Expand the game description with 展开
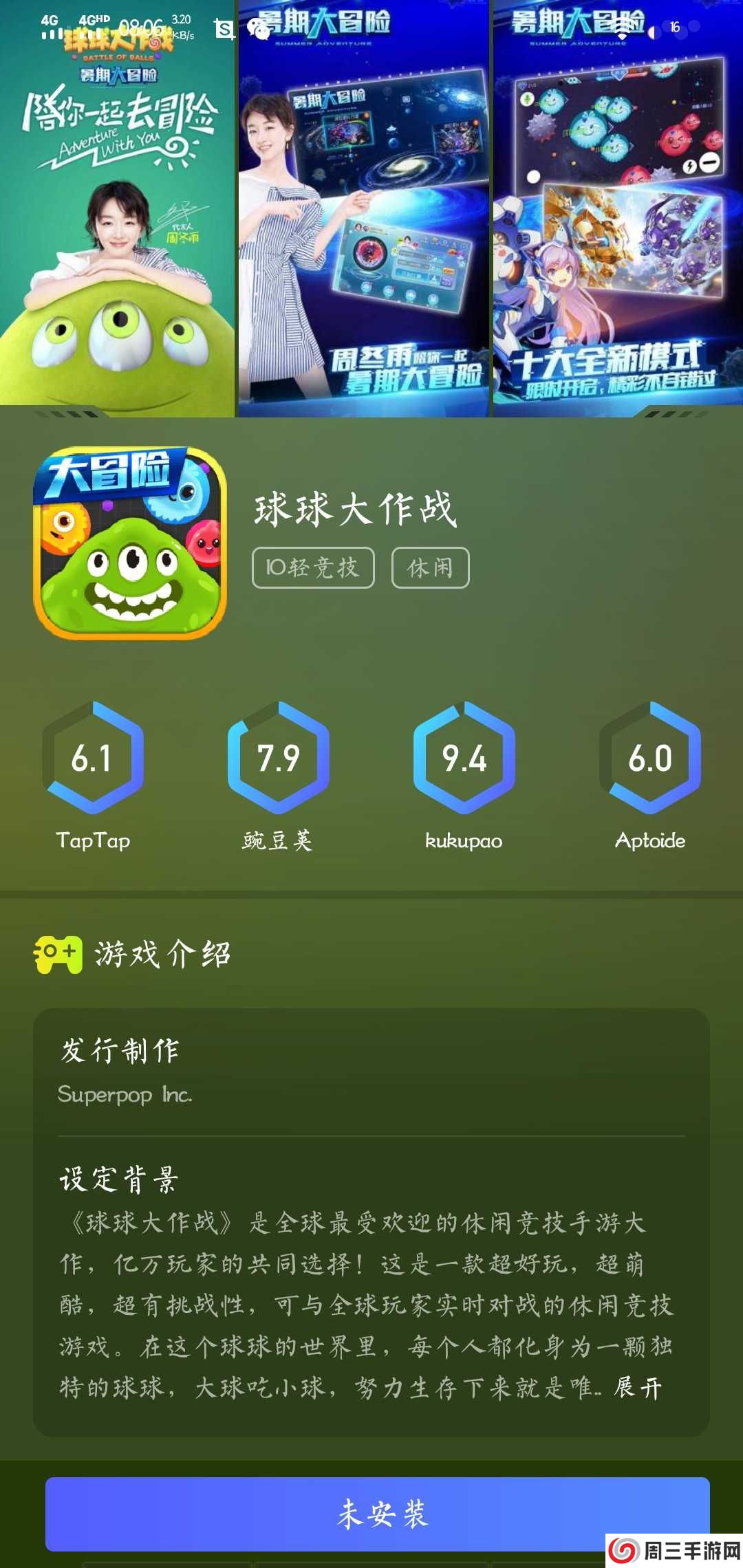 pyautogui.click(x=638, y=1388)
